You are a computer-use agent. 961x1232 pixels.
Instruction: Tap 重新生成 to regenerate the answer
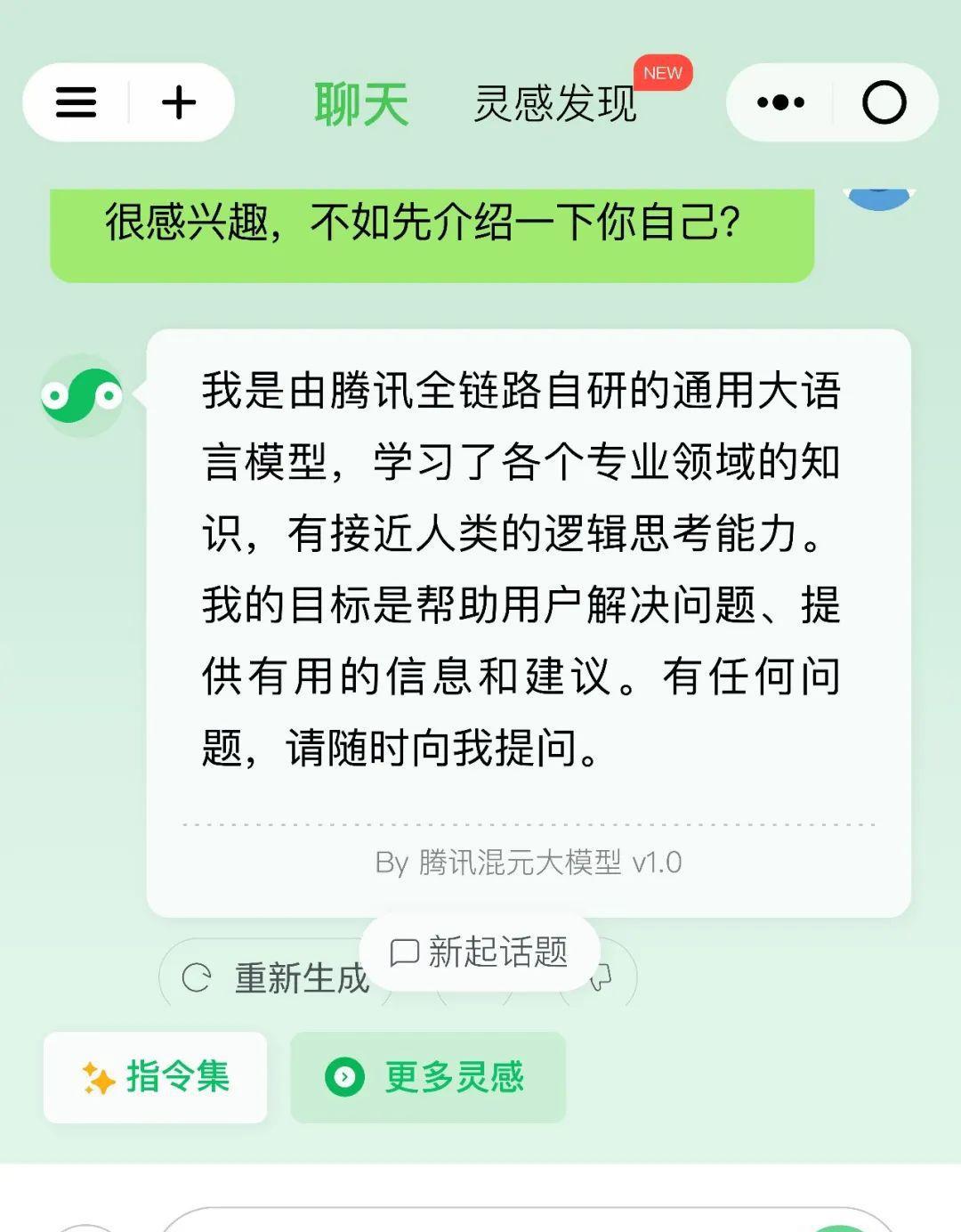pyautogui.click(x=276, y=978)
